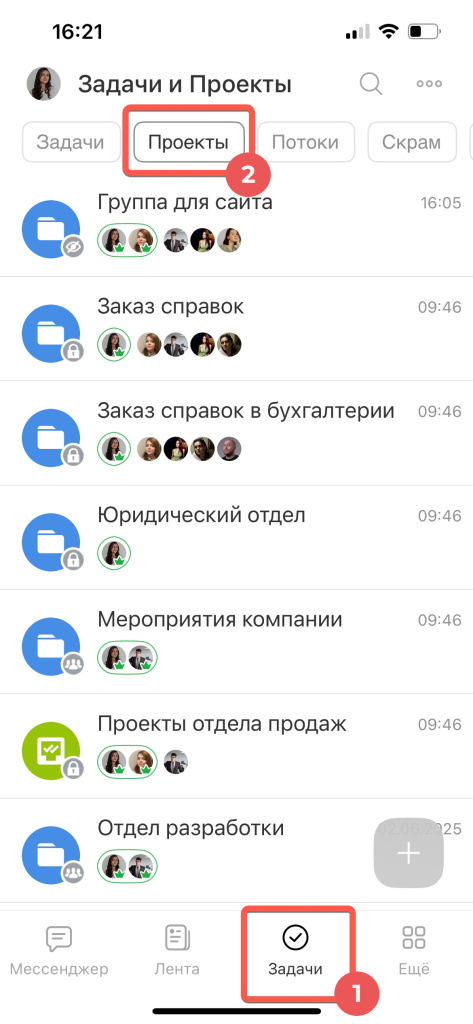Open Мероприятия компании project

tap(236, 641)
